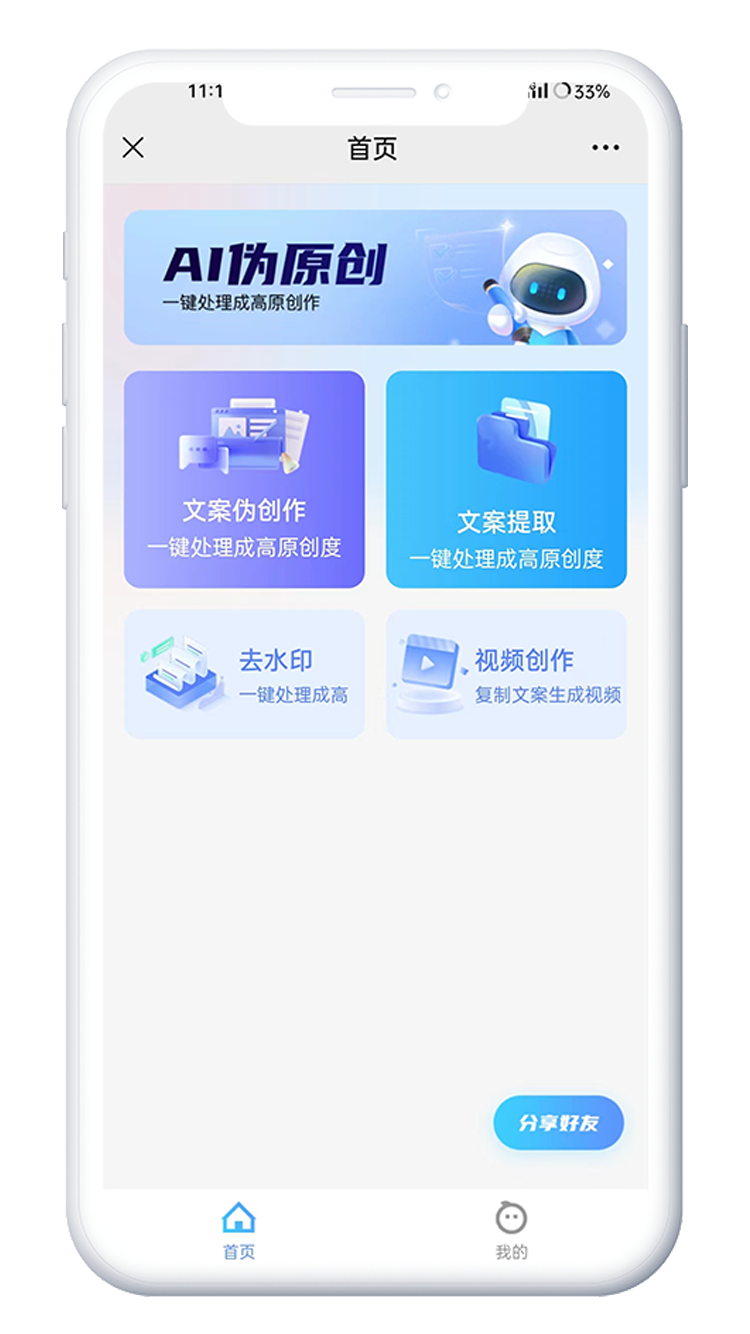Open the three-dot overflow menu
This screenshot has width=750, height=1334.
point(605,148)
